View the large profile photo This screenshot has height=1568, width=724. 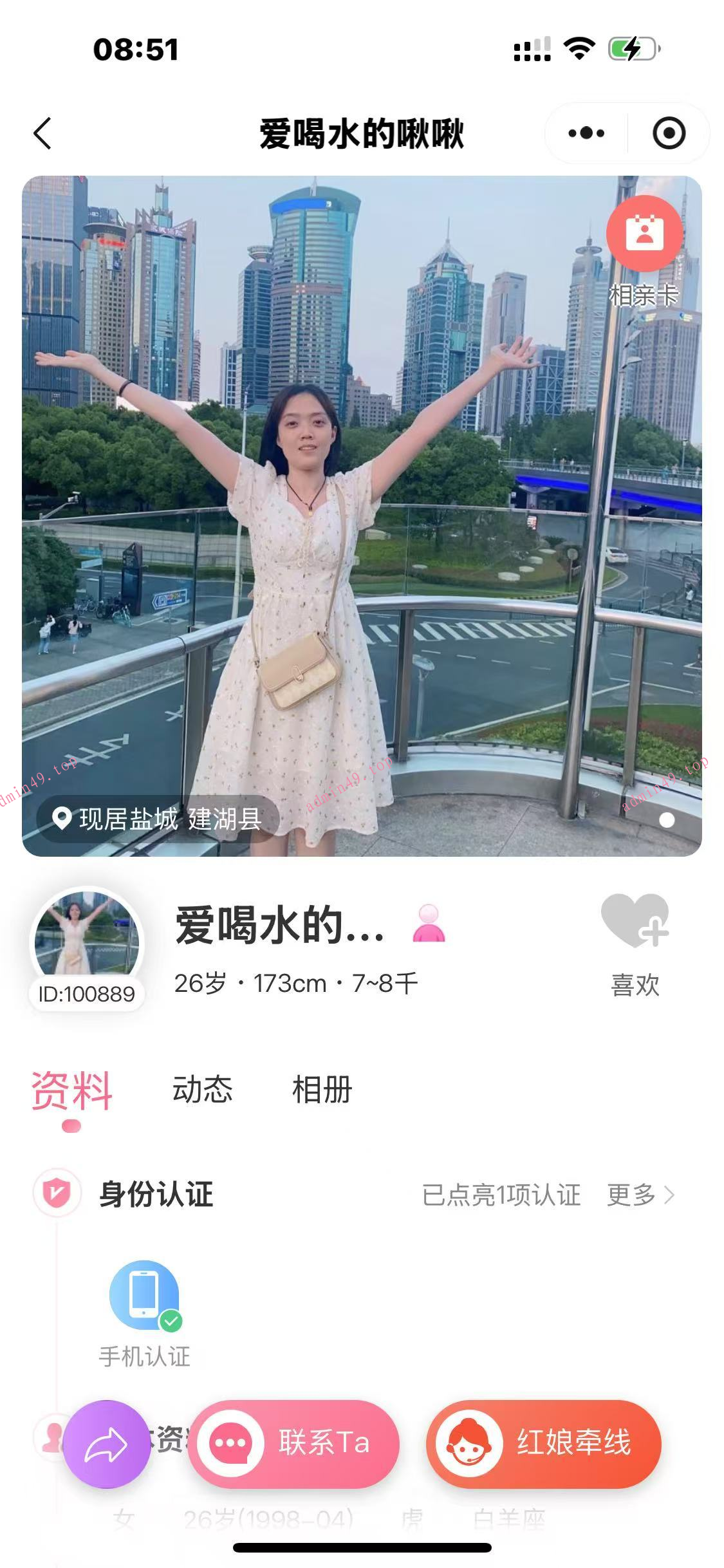(x=362, y=515)
